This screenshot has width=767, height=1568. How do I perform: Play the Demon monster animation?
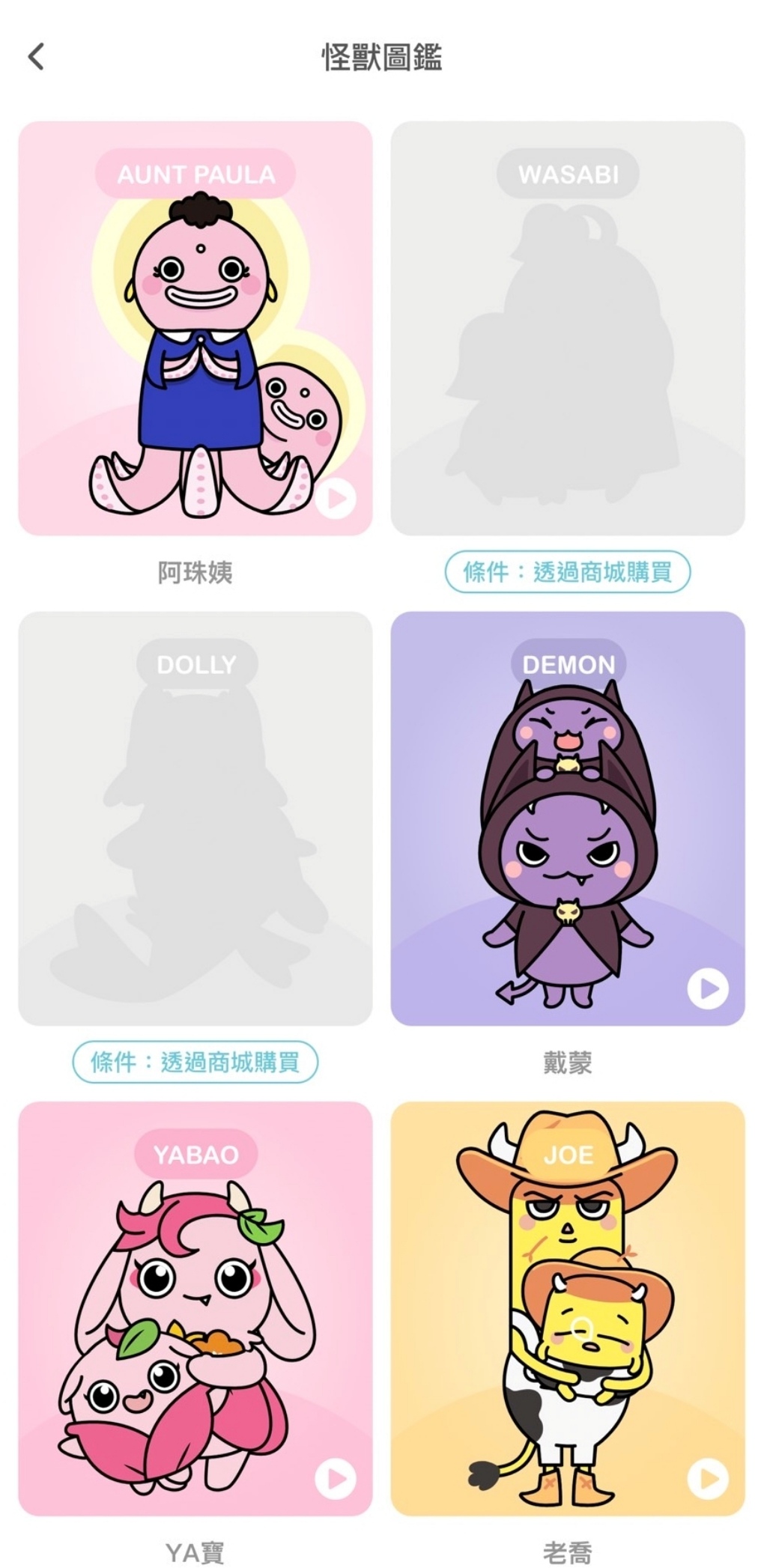[707, 988]
